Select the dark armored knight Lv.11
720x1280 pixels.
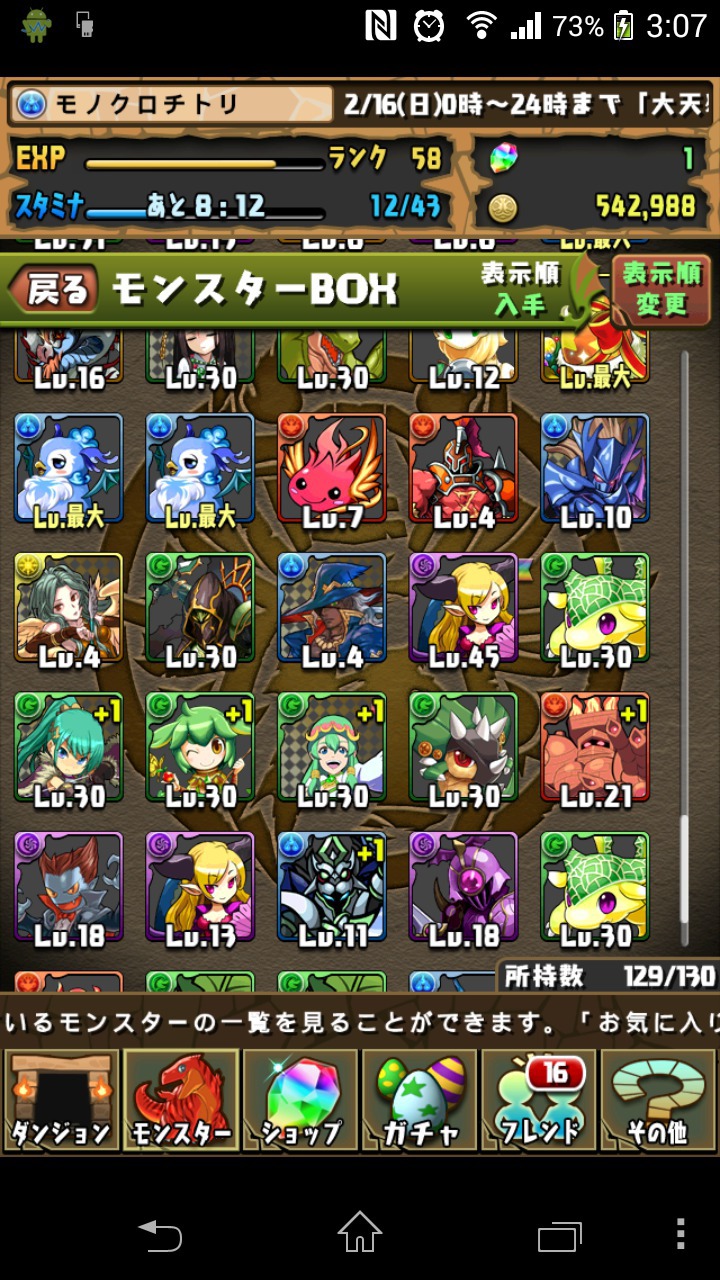pyautogui.click(x=332, y=888)
